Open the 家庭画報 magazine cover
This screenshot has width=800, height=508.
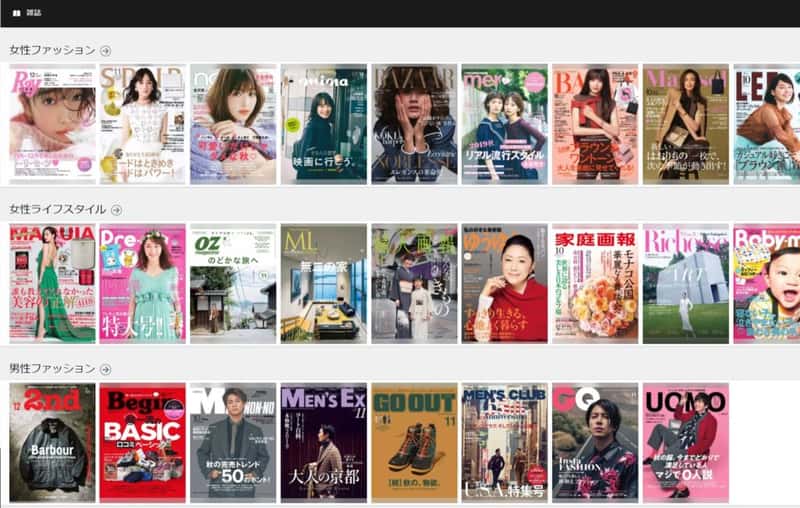pos(595,284)
